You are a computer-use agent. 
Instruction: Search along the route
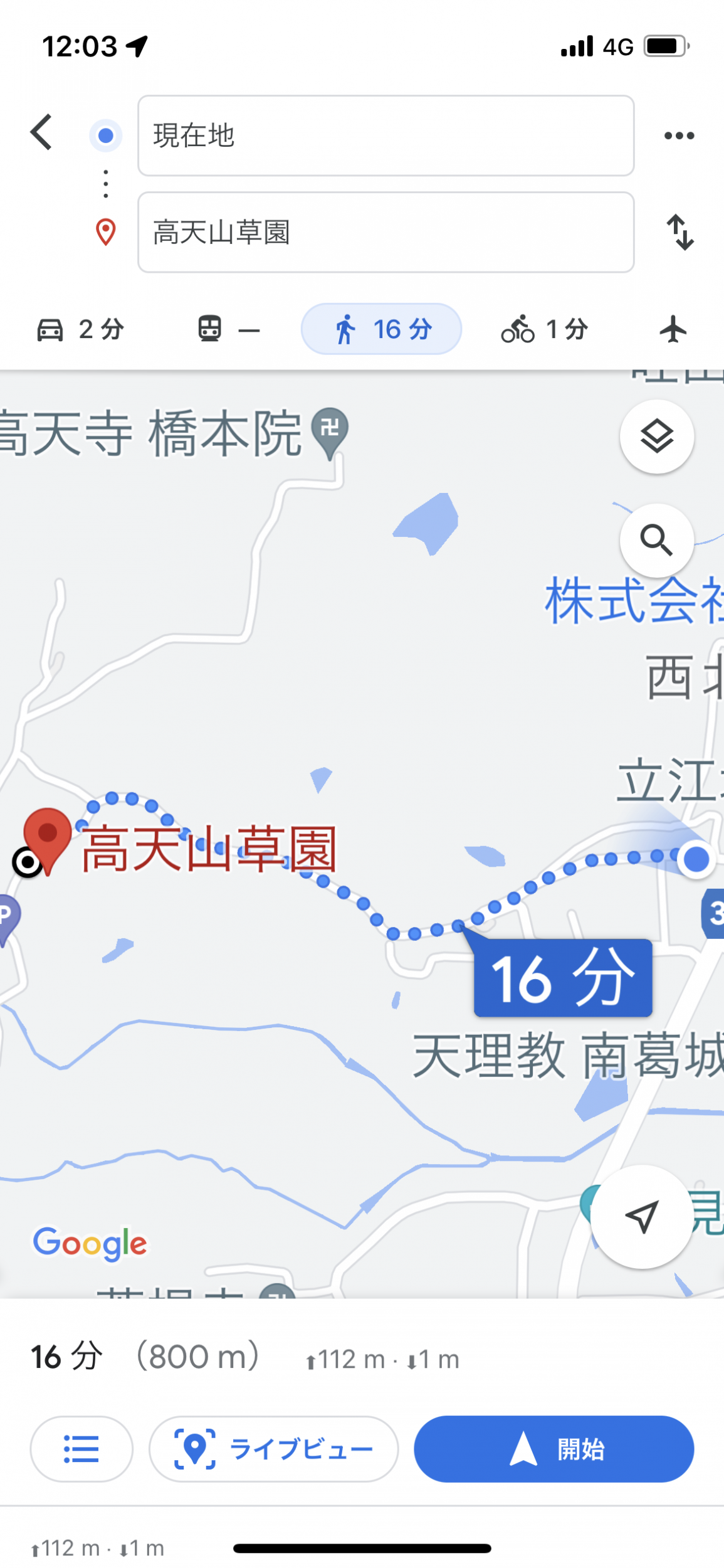click(656, 540)
